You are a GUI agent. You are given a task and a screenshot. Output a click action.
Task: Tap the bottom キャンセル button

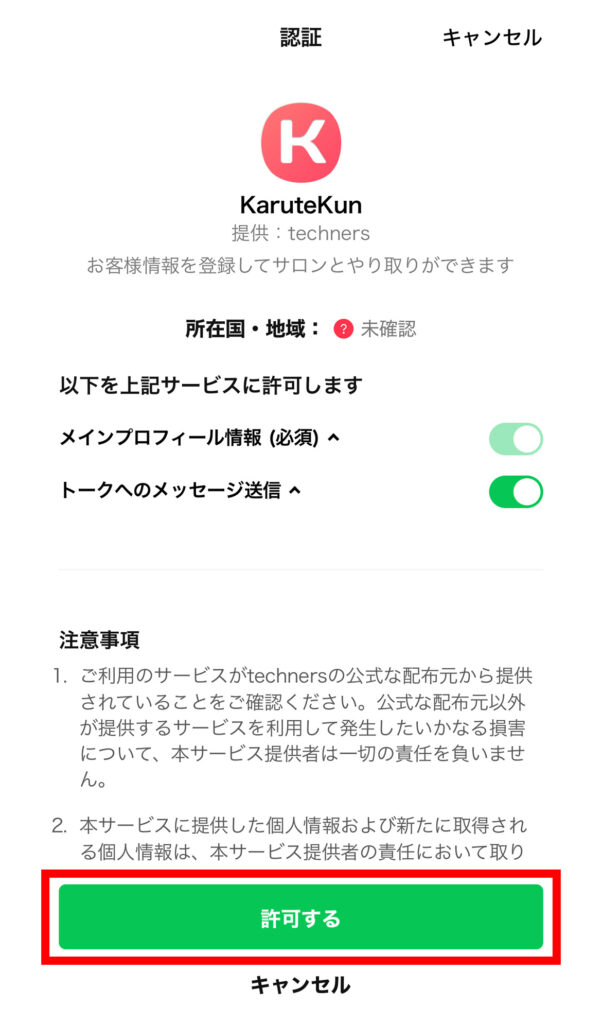coord(300,985)
